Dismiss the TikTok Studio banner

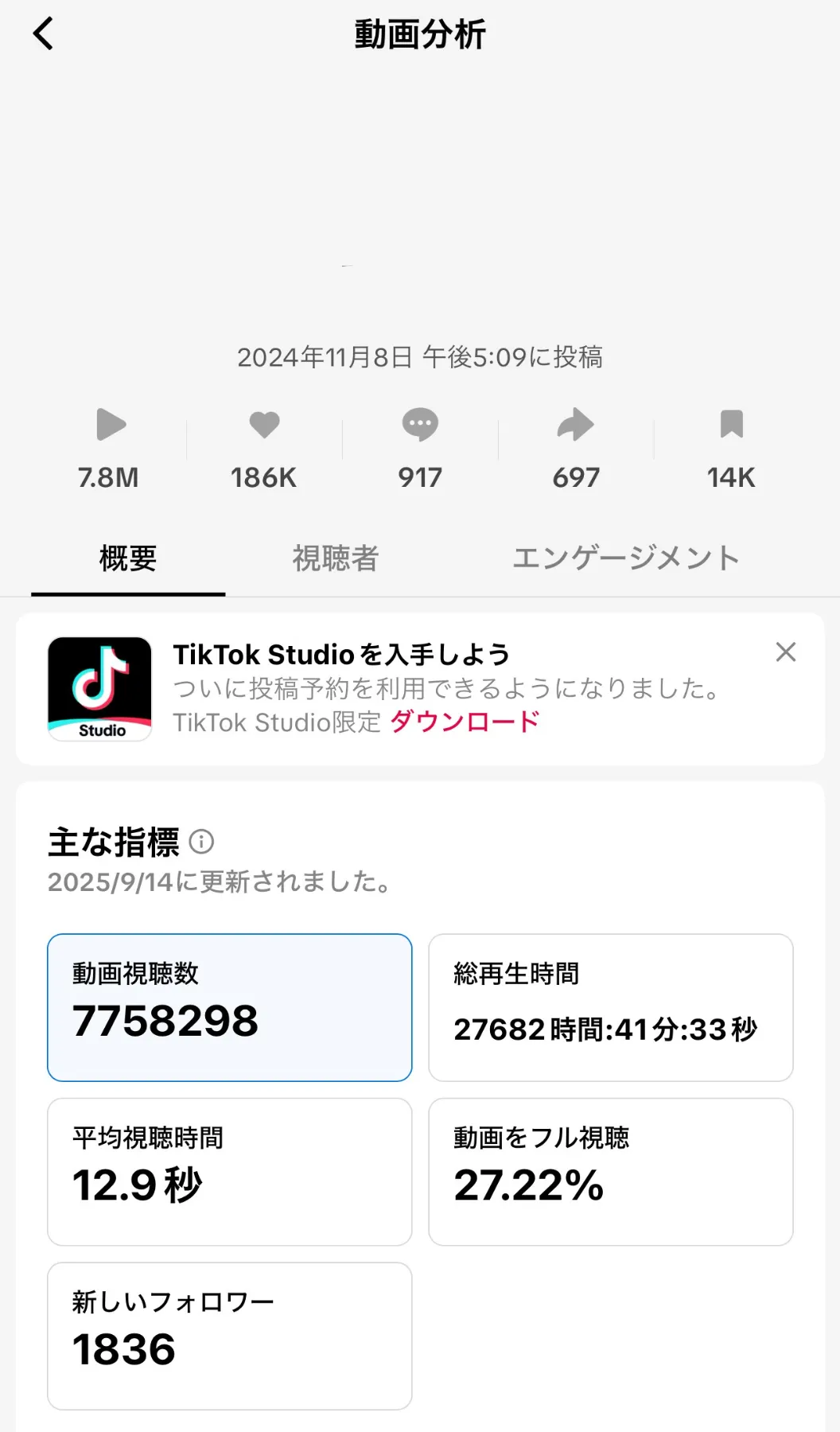click(786, 652)
